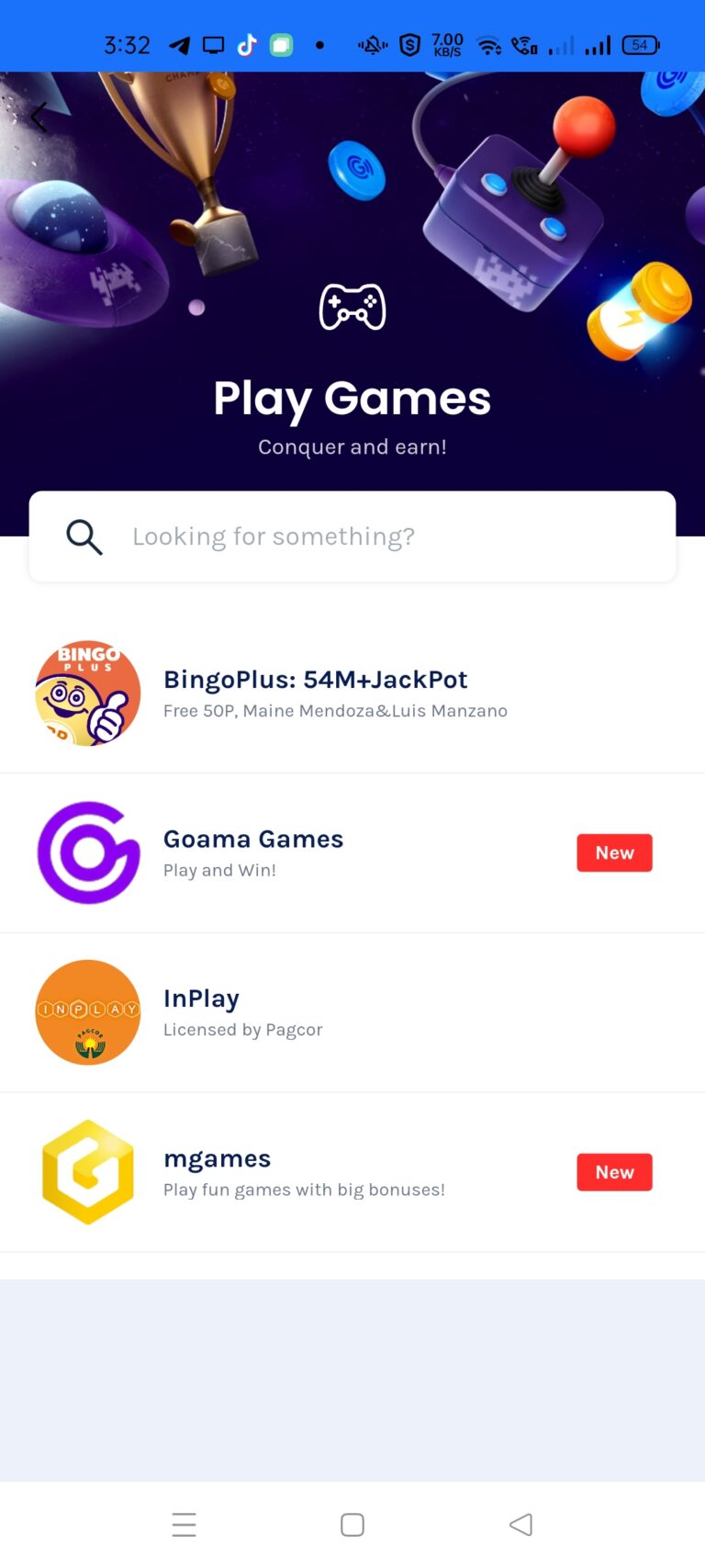This screenshot has width=705, height=1568.
Task: Tap the New badge beside mgames
Action: (614, 1172)
